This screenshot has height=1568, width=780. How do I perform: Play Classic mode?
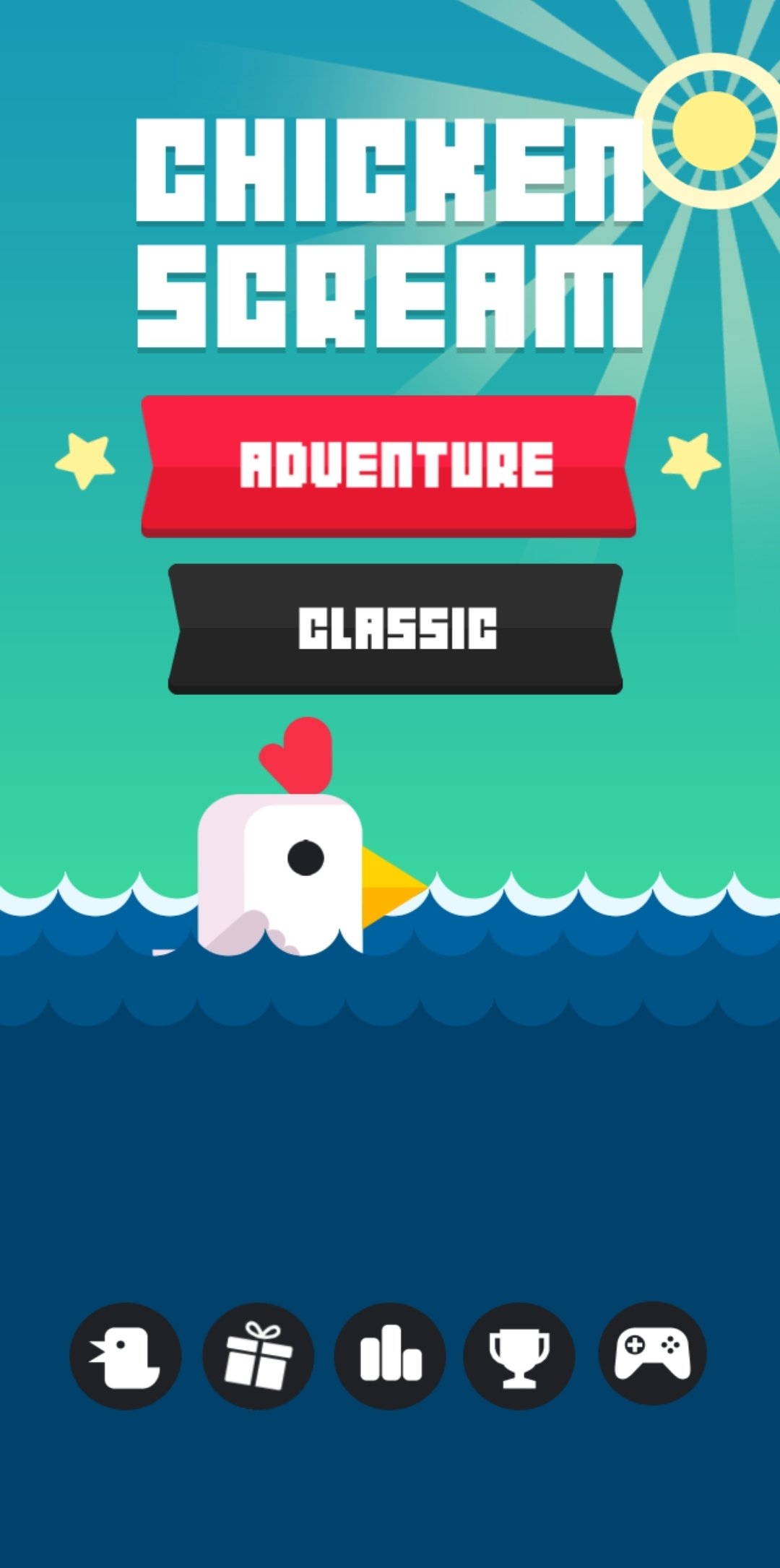(396, 628)
